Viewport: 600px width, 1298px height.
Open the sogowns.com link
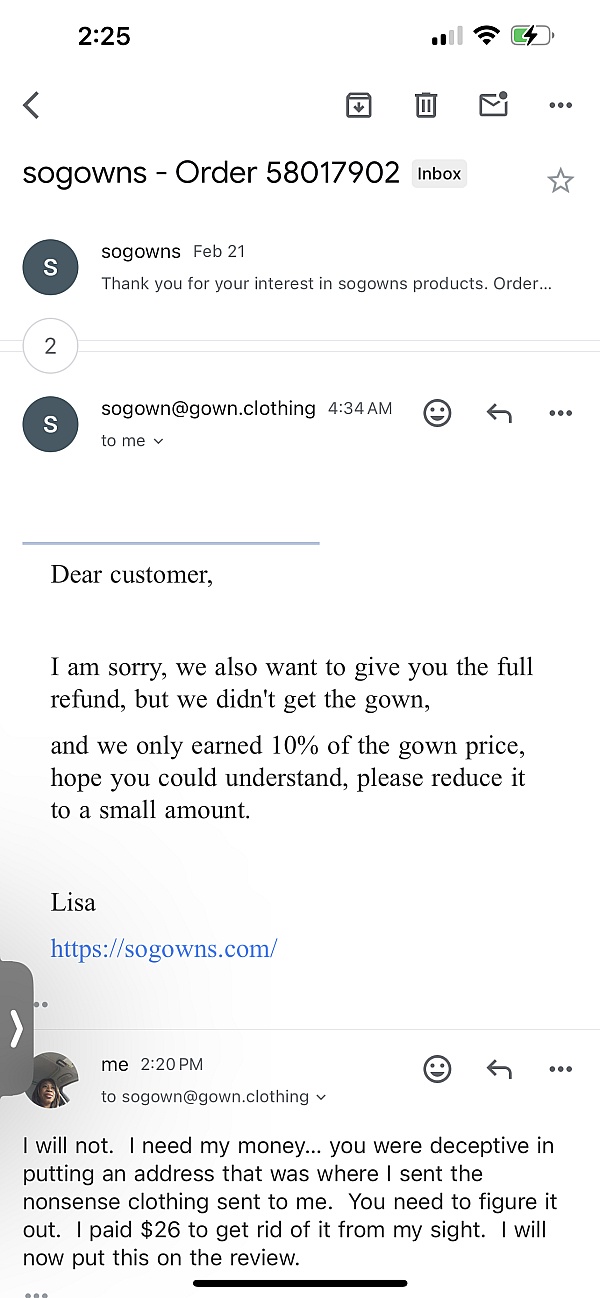(x=164, y=949)
